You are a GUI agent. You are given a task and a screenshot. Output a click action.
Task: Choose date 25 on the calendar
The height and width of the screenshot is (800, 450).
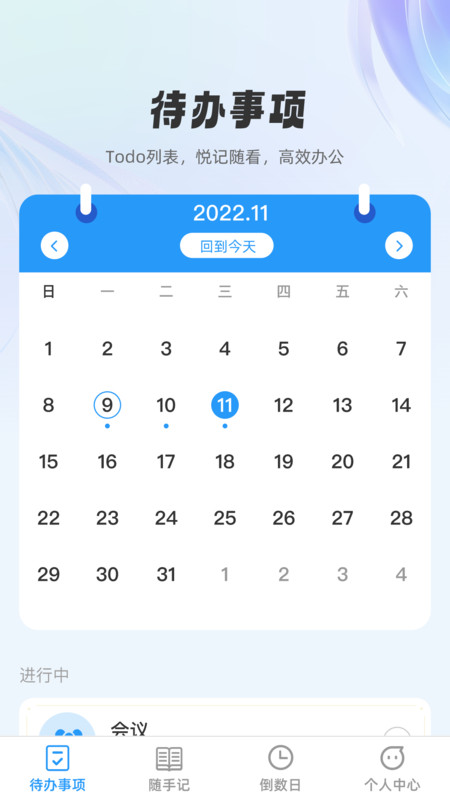point(225,518)
